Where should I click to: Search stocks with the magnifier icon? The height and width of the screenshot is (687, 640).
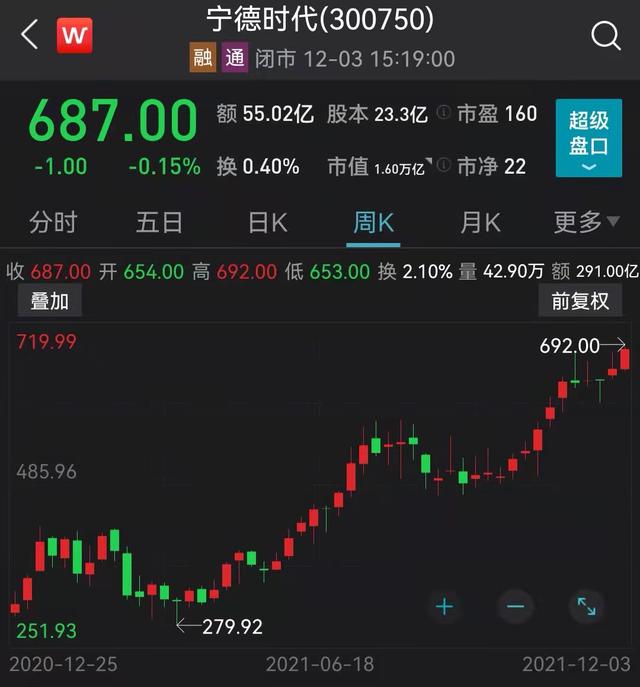(606, 36)
